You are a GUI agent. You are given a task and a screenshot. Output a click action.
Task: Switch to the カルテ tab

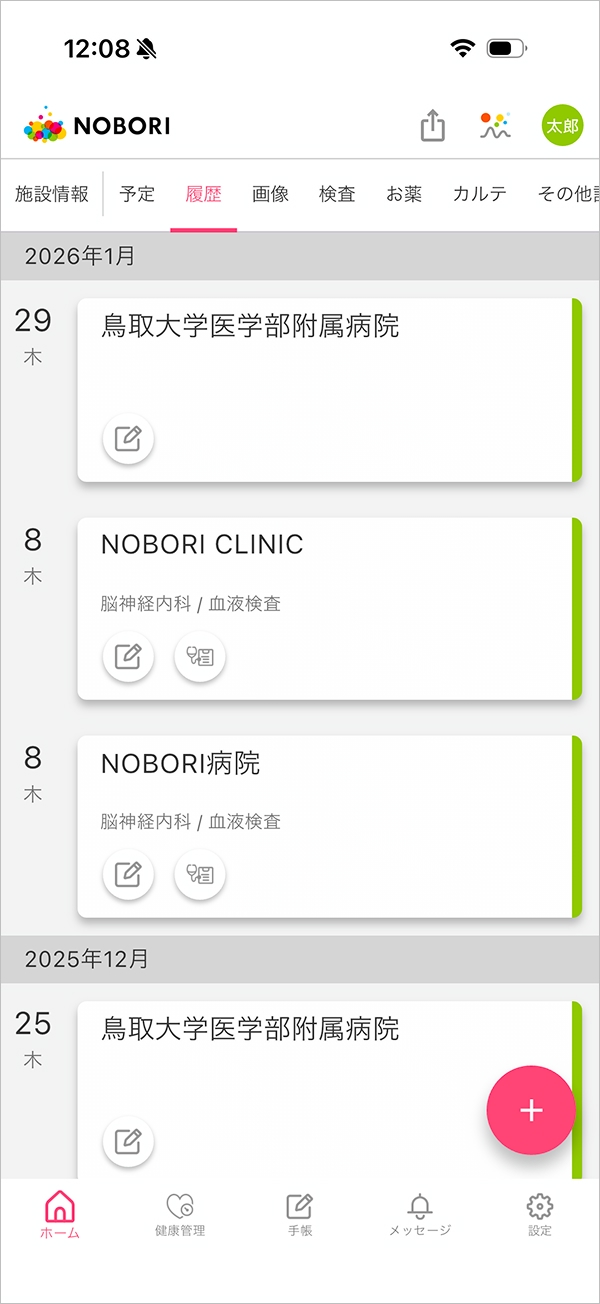[x=479, y=194]
